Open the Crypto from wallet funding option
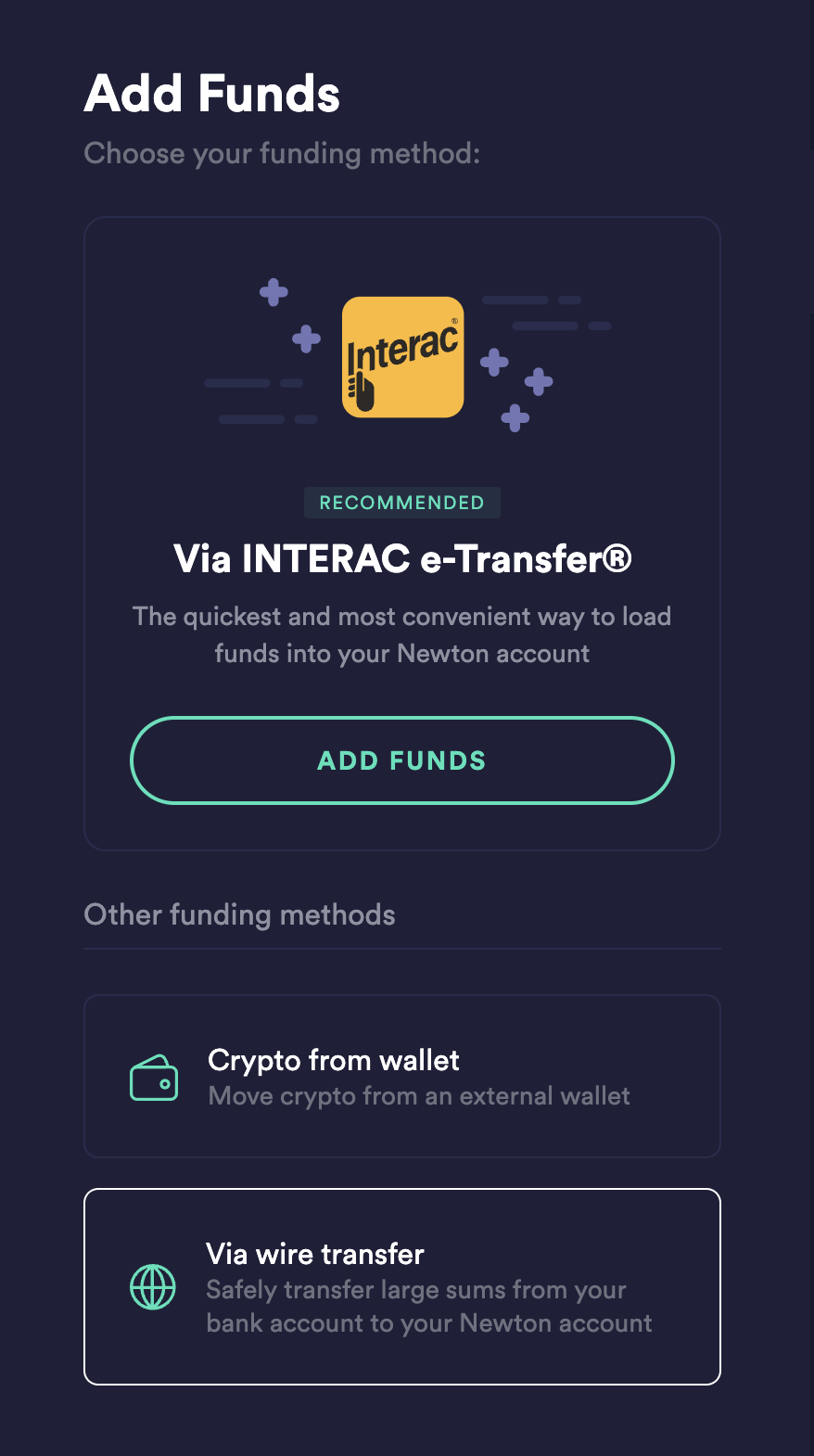The image size is (814, 1456). pos(401,1076)
